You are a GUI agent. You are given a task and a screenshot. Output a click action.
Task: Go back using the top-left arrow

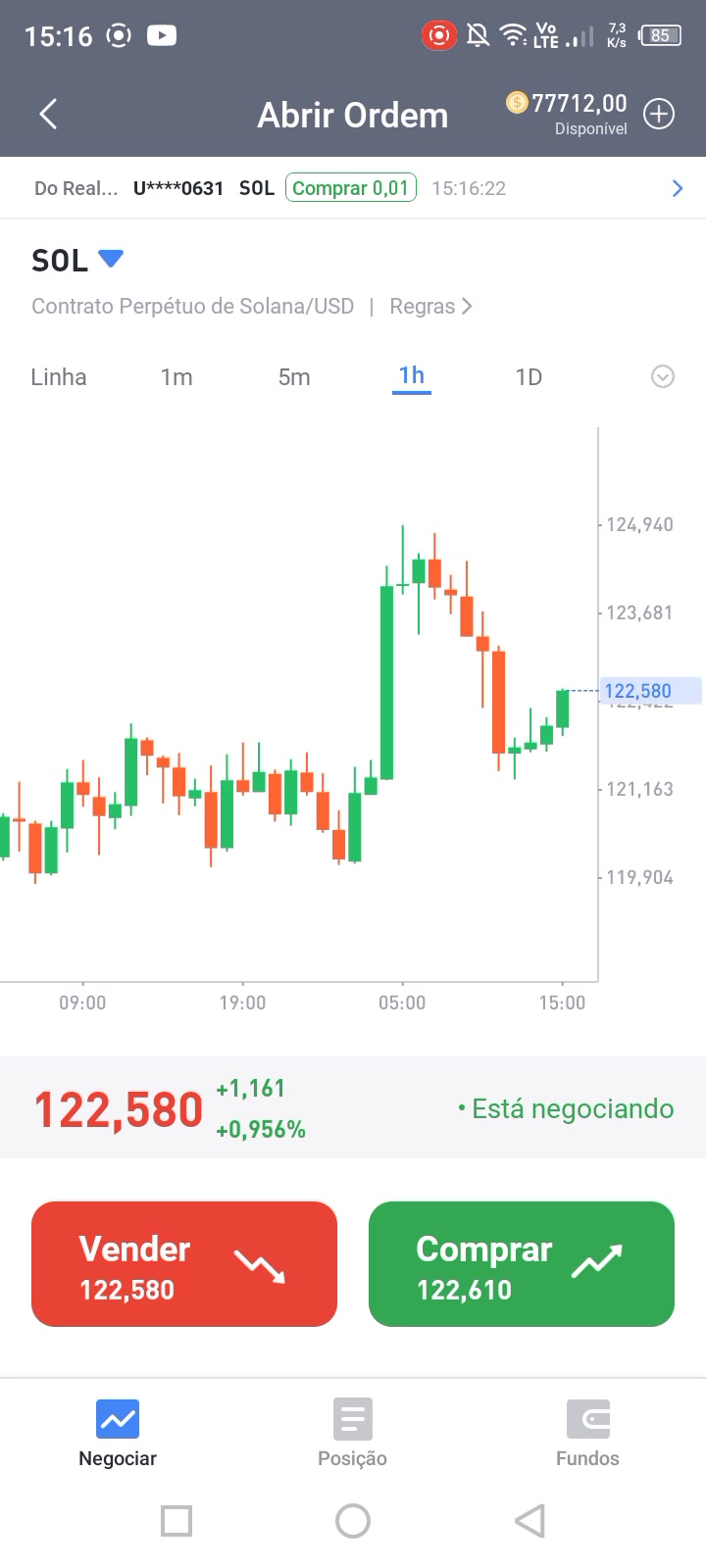coord(48,115)
